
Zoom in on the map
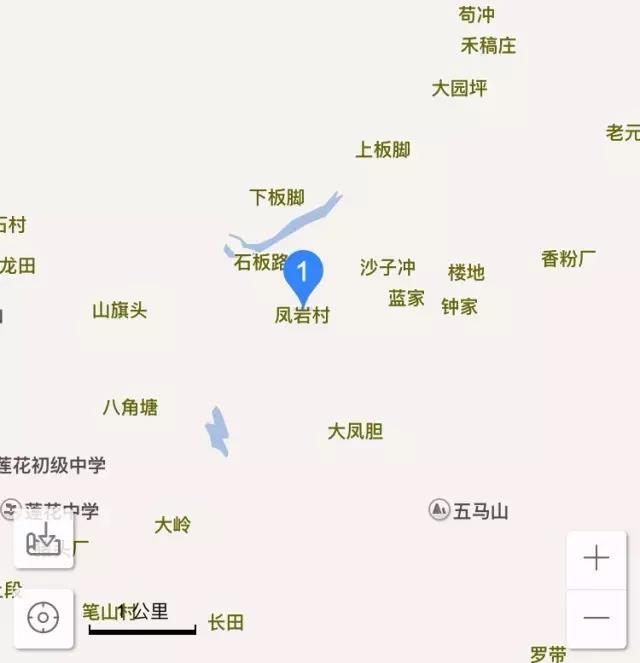pos(596,559)
